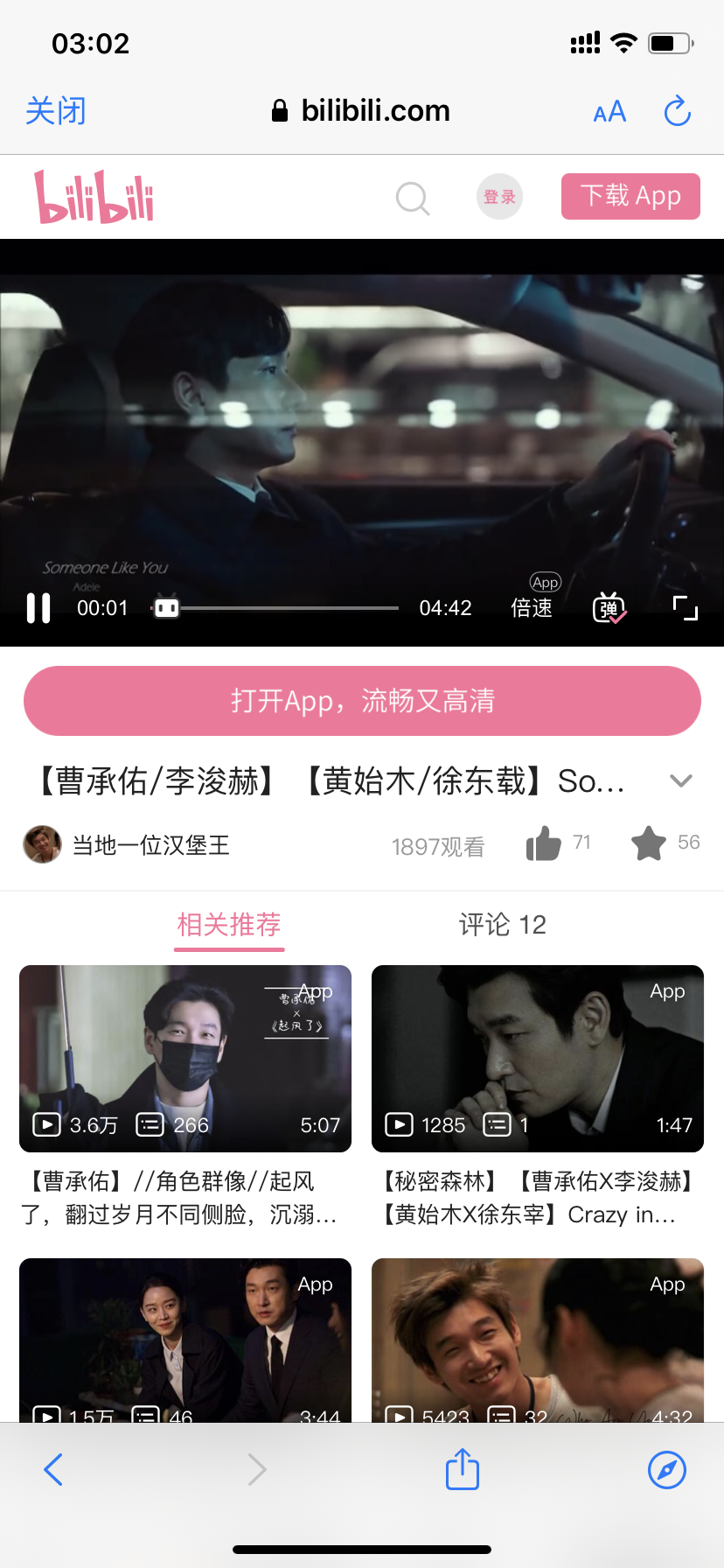
Task: Reload the bilibili page
Action: coord(677,111)
